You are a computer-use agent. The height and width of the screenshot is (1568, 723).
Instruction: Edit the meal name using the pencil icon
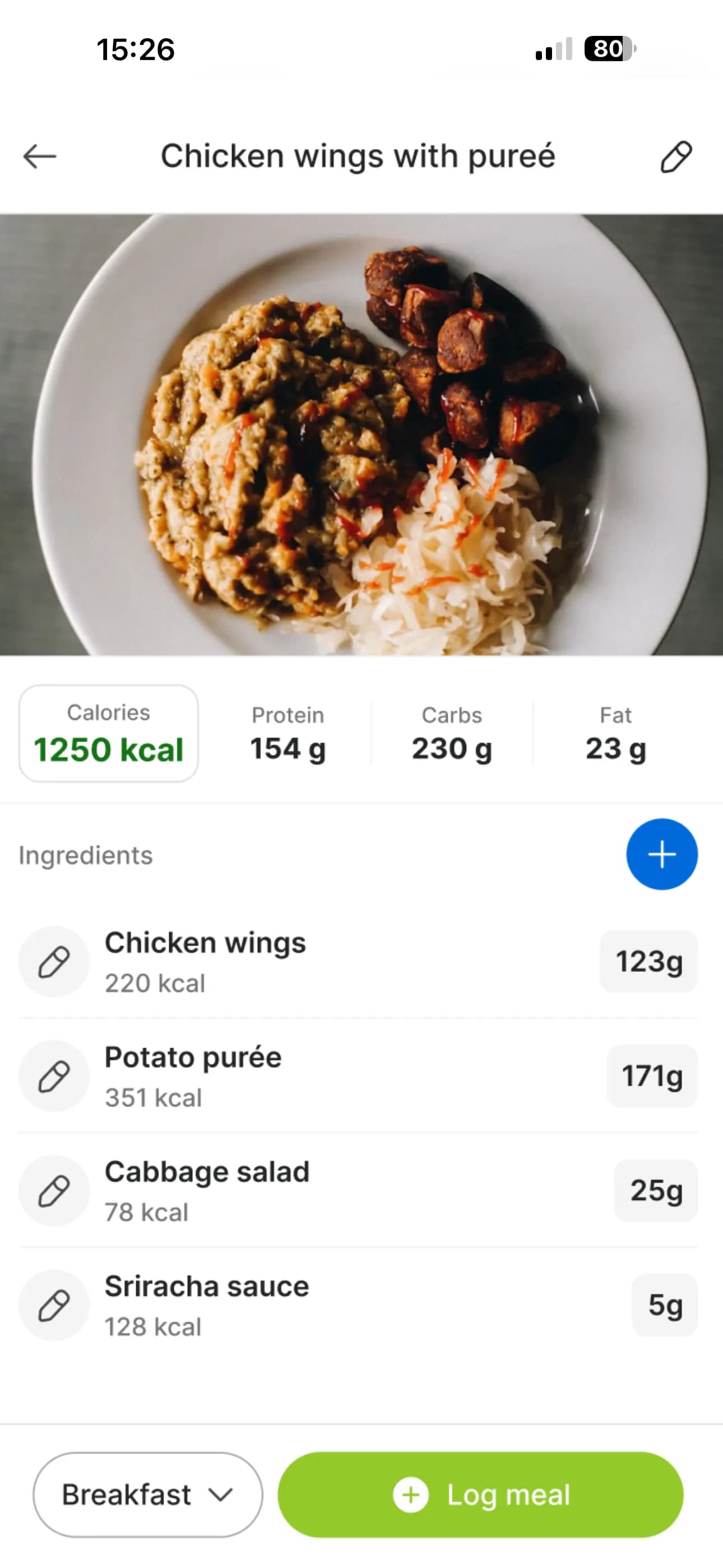(x=675, y=156)
